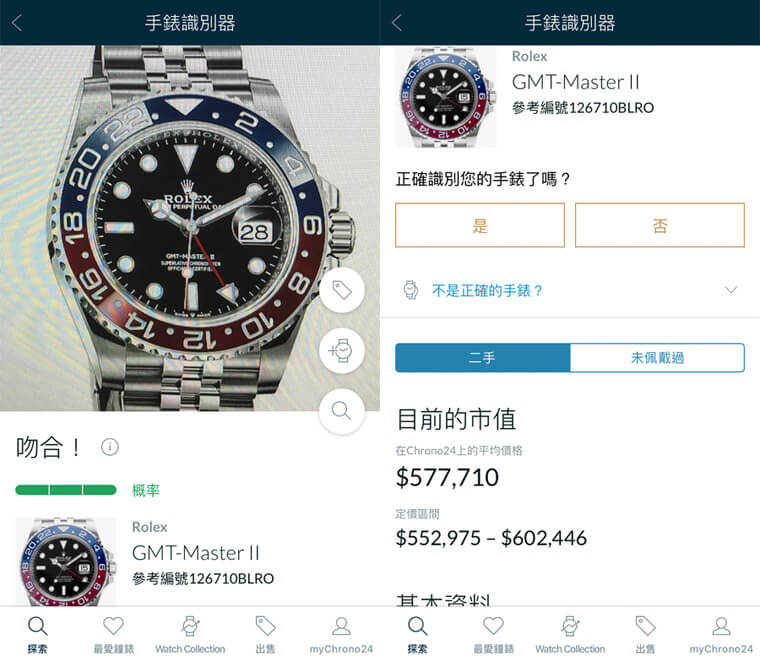Reject the identification with the 否 button
Image resolution: width=760 pixels, height=656 pixels.
click(x=660, y=225)
